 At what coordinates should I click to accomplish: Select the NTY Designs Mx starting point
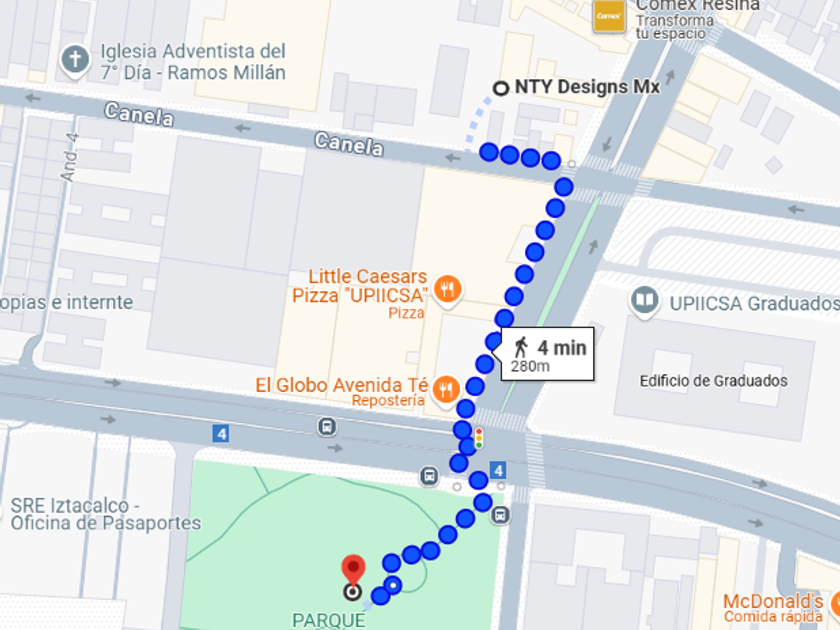click(x=501, y=88)
